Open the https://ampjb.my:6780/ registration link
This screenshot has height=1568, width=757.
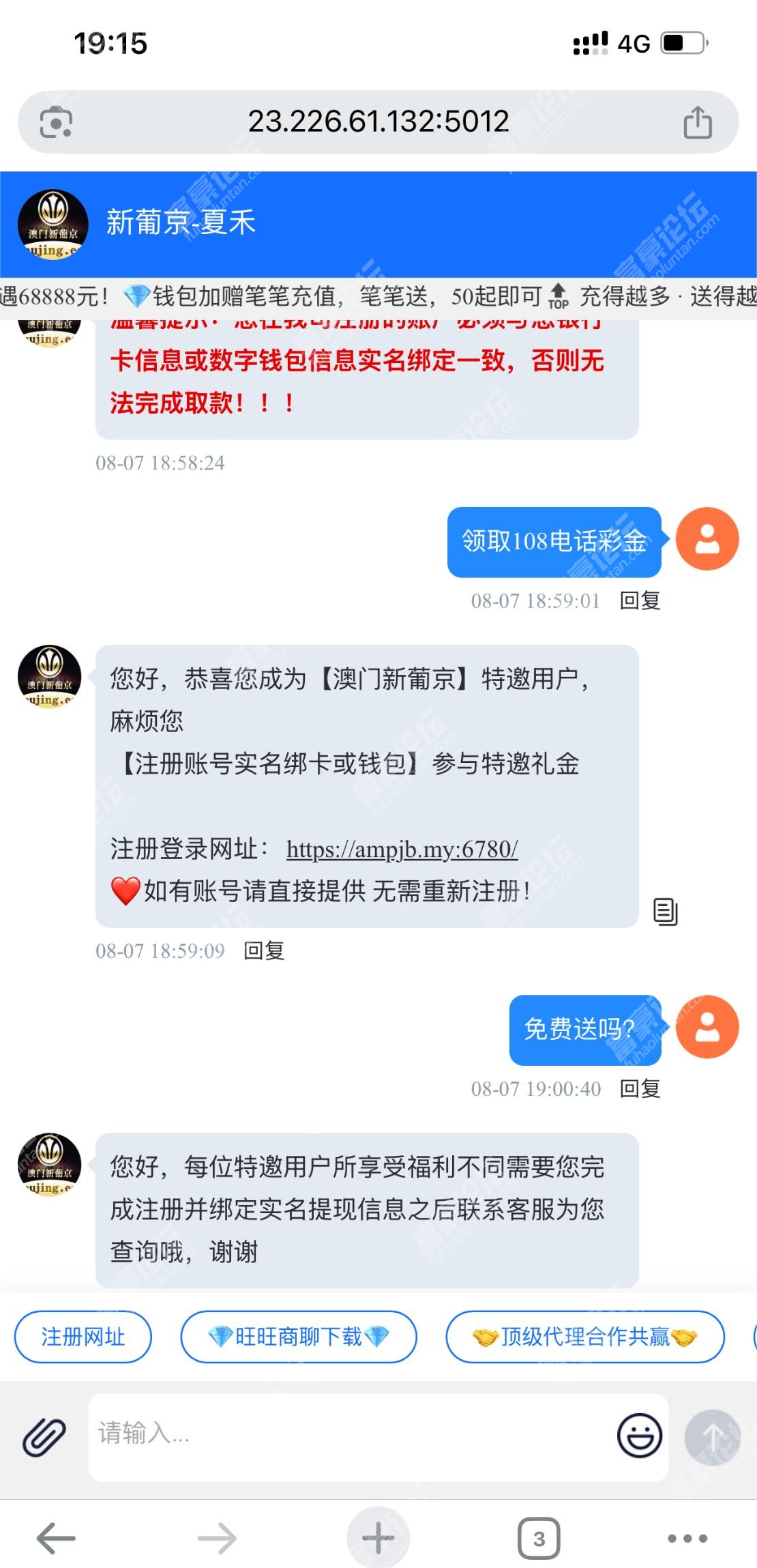402,850
